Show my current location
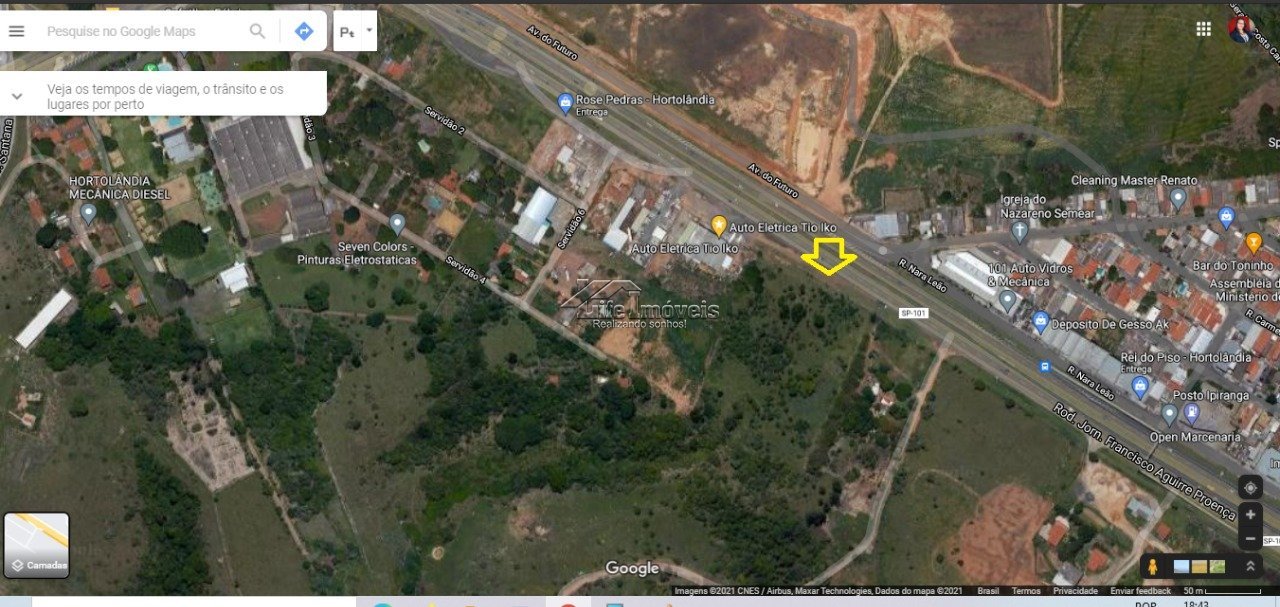Image resolution: width=1280 pixels, height=607 pixels. [1250, 487]
